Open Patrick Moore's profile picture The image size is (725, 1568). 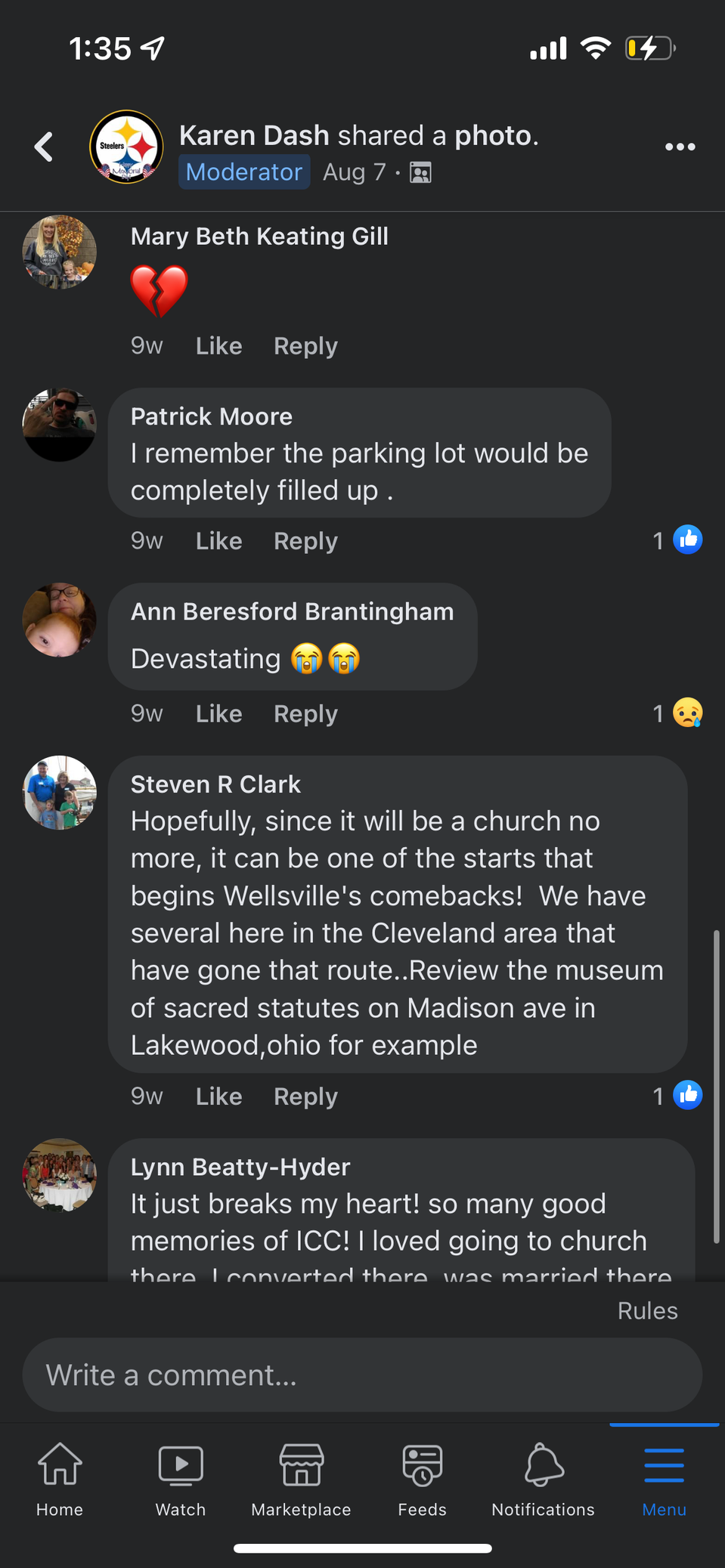60,425
